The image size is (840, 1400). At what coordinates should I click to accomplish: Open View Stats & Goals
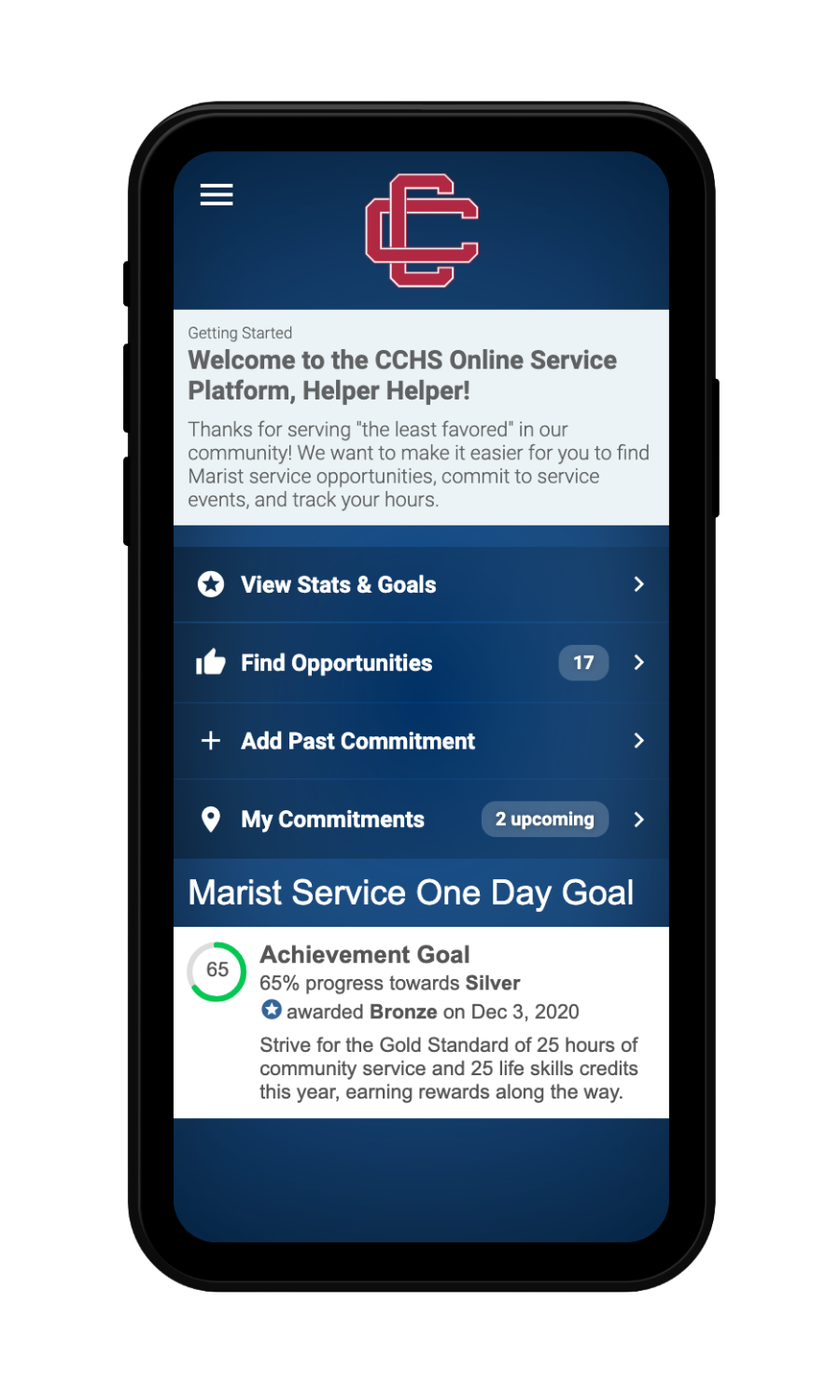(x=420, y=584)
